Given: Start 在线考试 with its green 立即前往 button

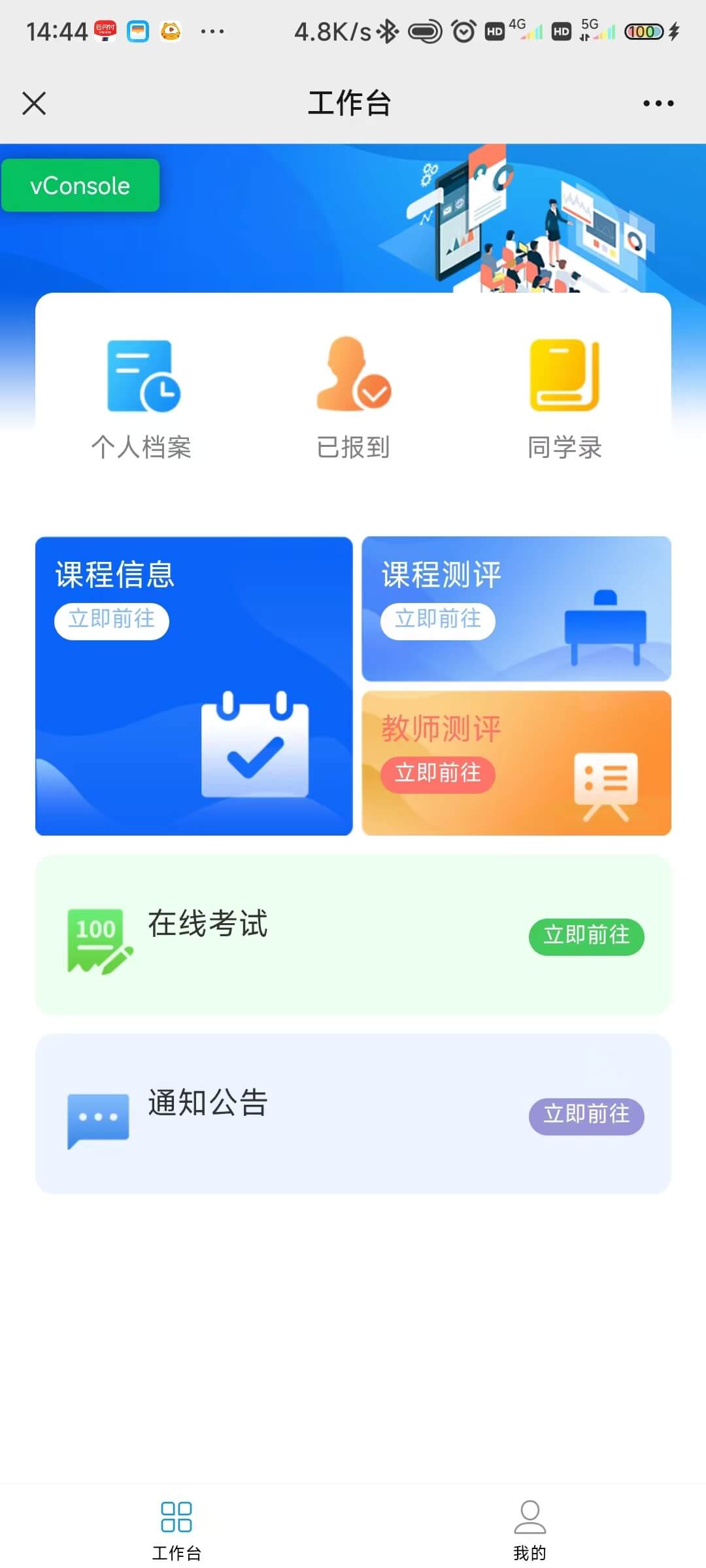Looking at the screenshot, I should (x=586, y=936).
